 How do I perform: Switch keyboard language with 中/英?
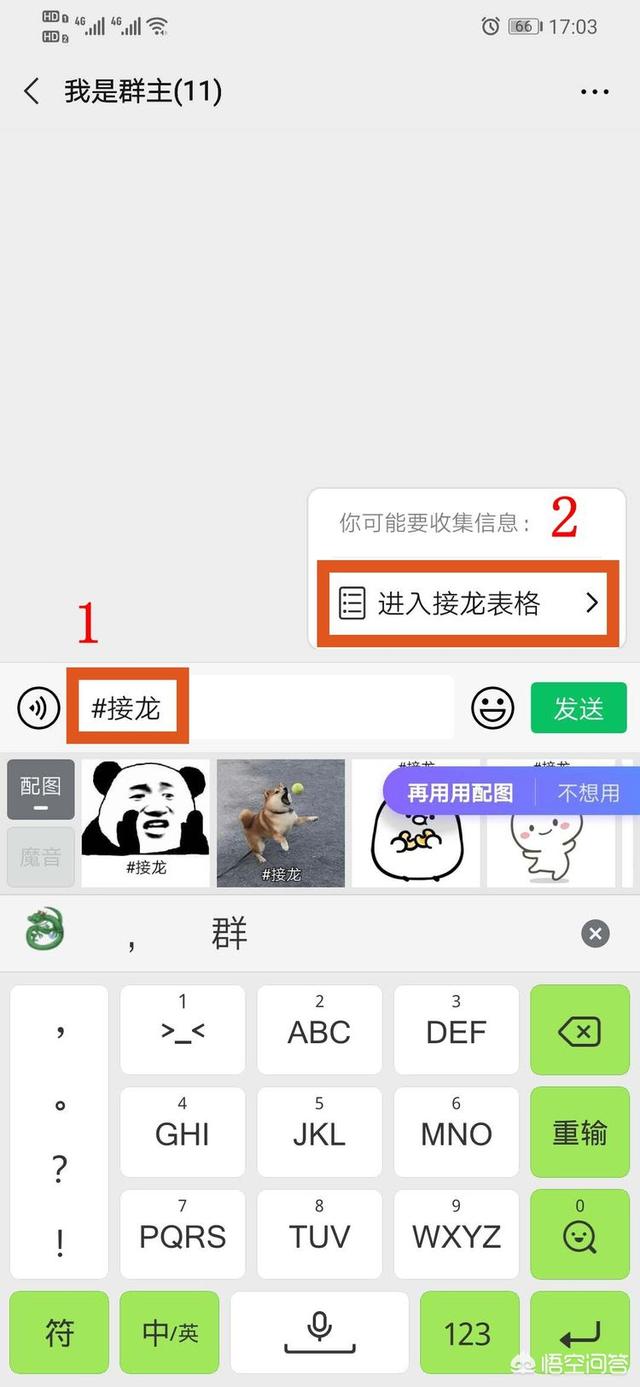click(x=170, y=1332)
